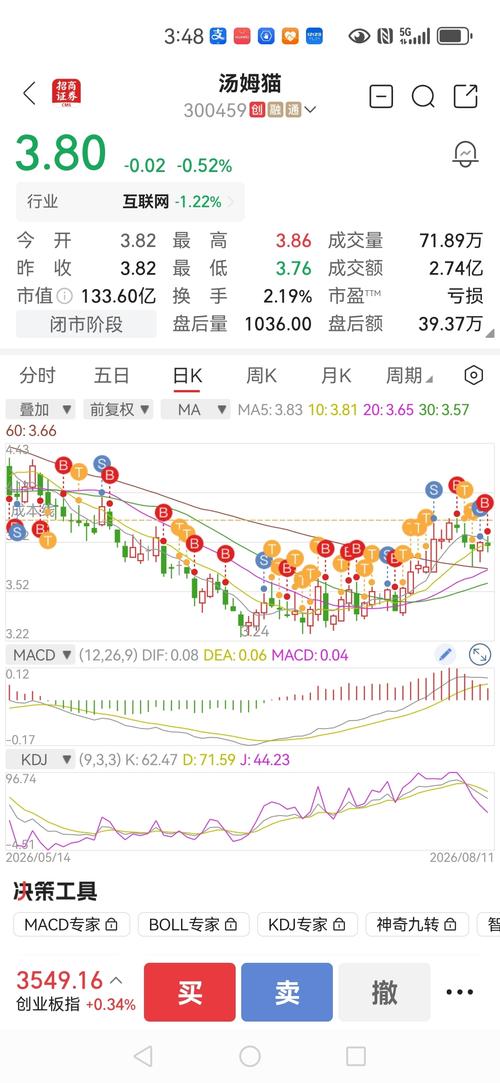Tap the red 买 buy button
This screenshot has height=1083, width=500.
click(190, 992)
